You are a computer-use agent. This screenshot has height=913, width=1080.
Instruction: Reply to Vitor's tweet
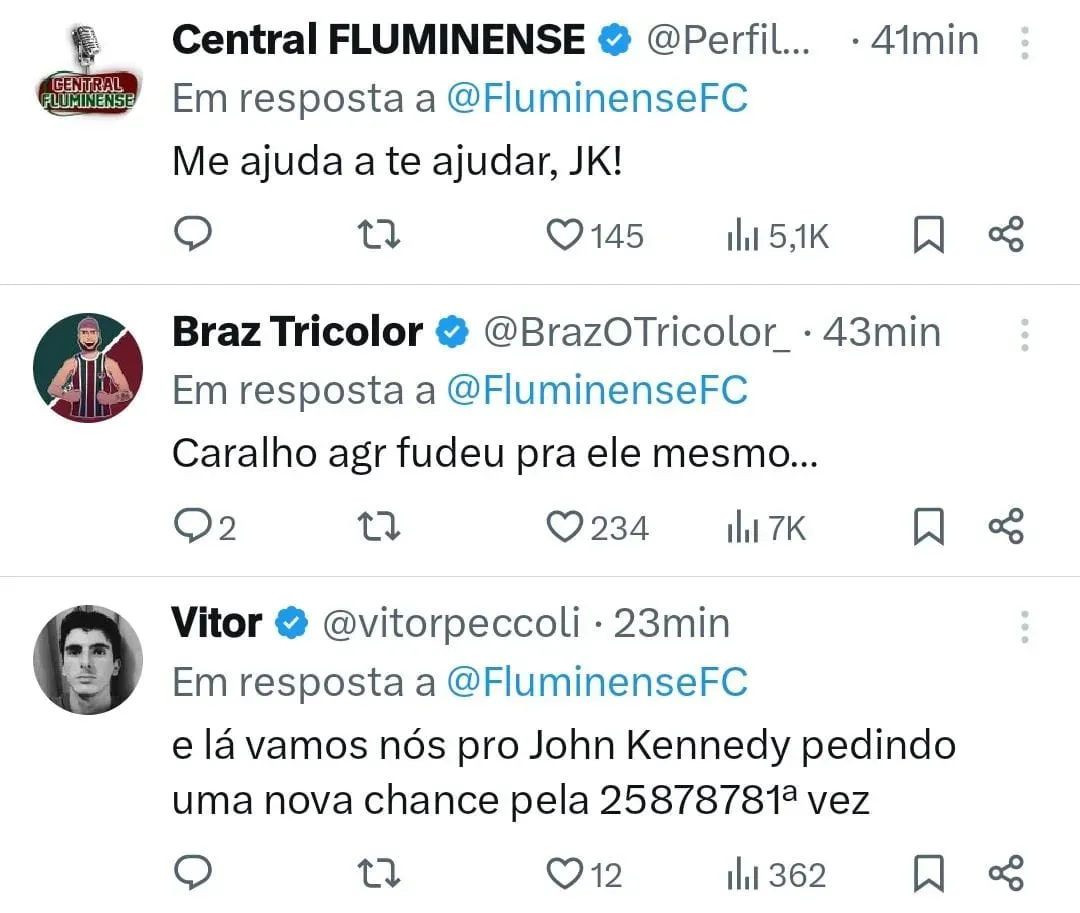192,875
